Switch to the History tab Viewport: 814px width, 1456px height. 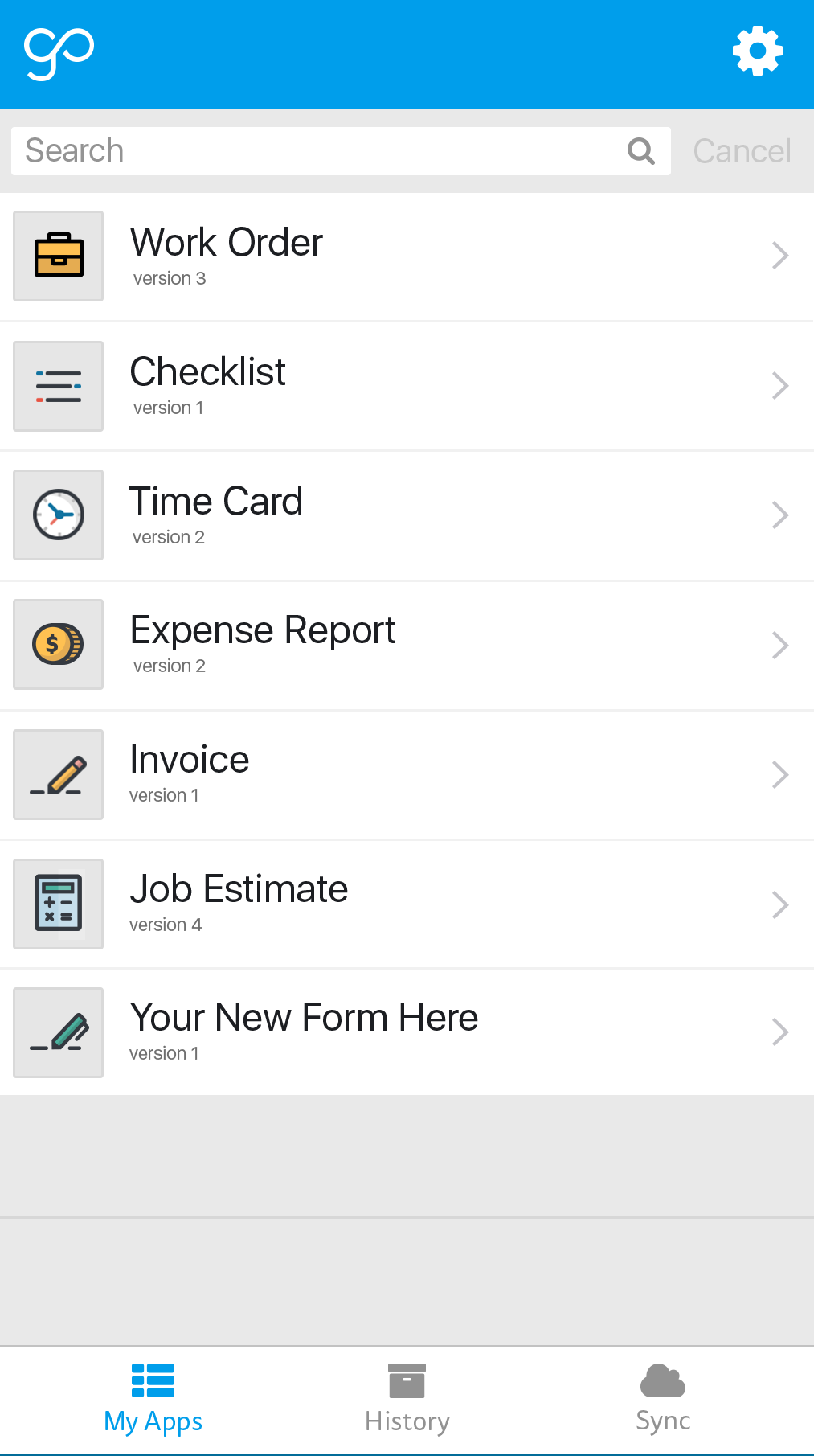407,1399
